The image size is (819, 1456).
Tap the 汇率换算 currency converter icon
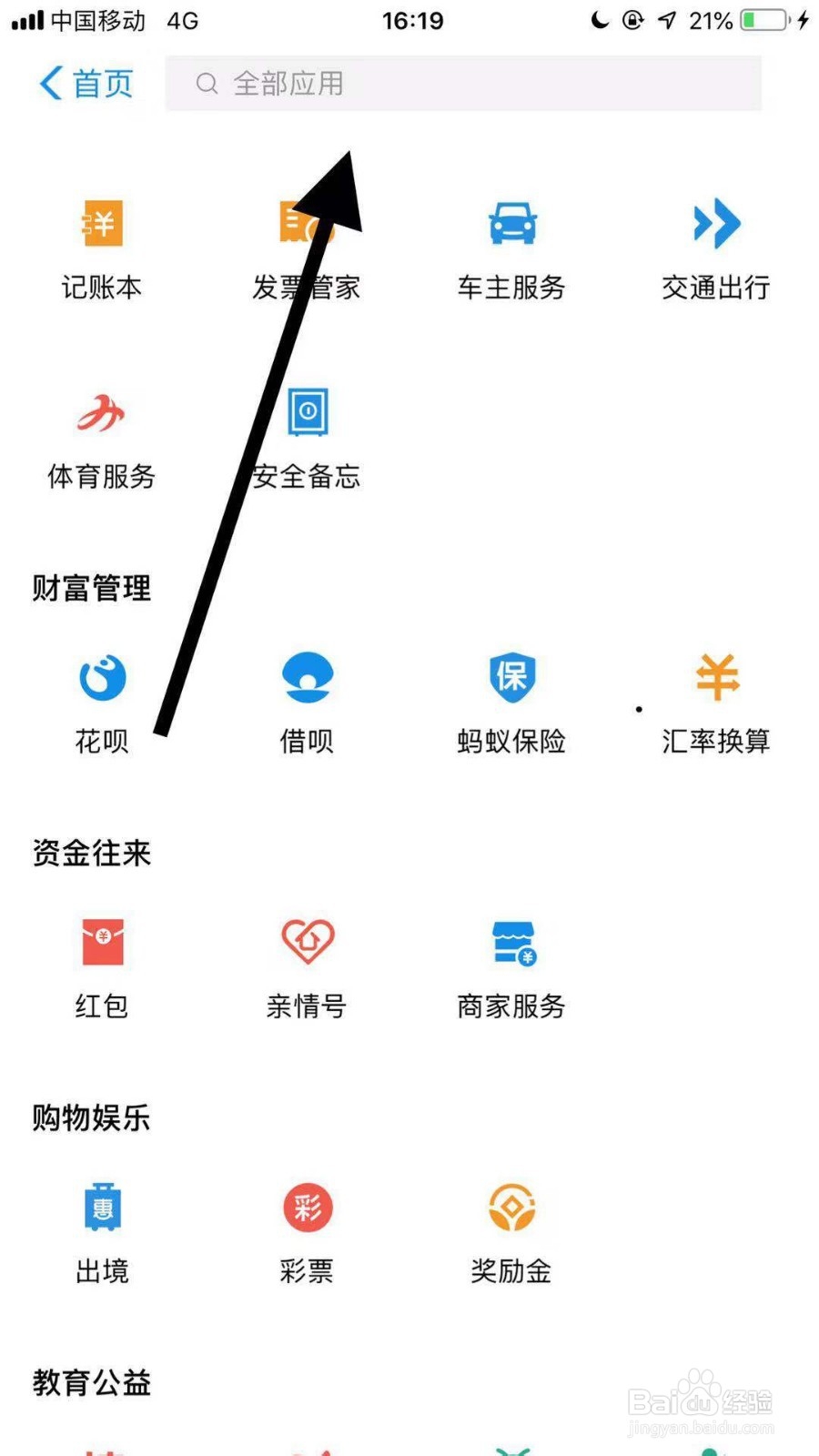(x=715, y=701)
